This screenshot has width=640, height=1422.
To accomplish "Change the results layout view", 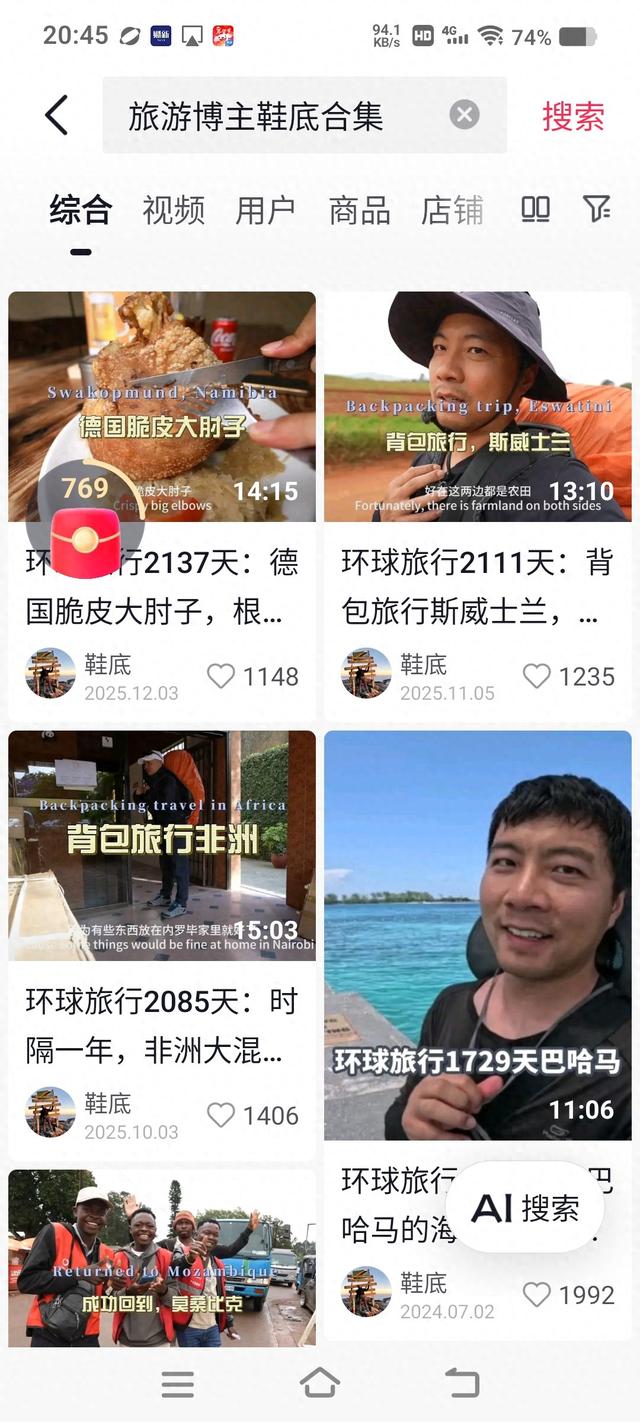I will (x=536, y=208).
